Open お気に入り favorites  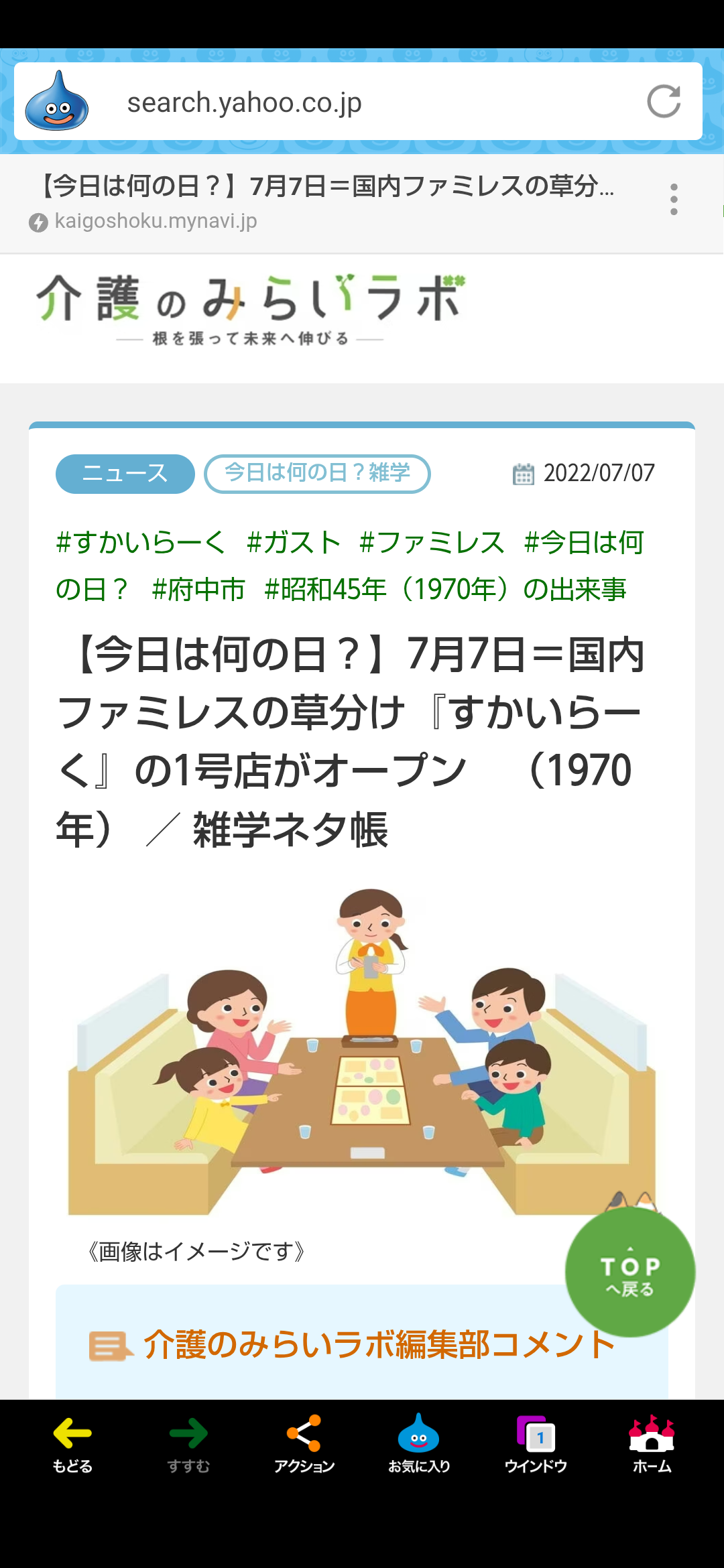[x=419, y=1444]
